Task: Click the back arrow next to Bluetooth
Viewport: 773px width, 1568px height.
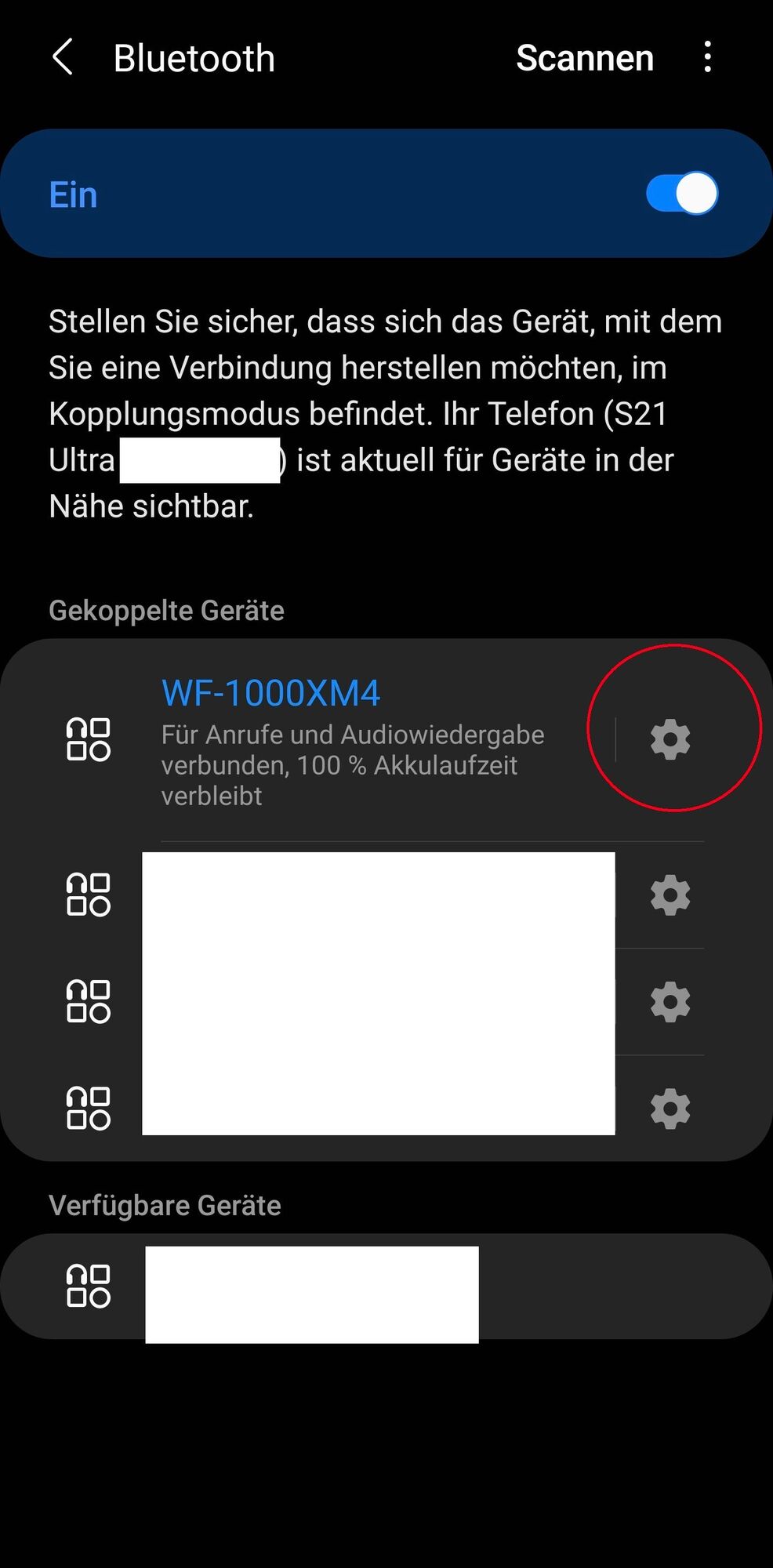Action: coord(64,57)
